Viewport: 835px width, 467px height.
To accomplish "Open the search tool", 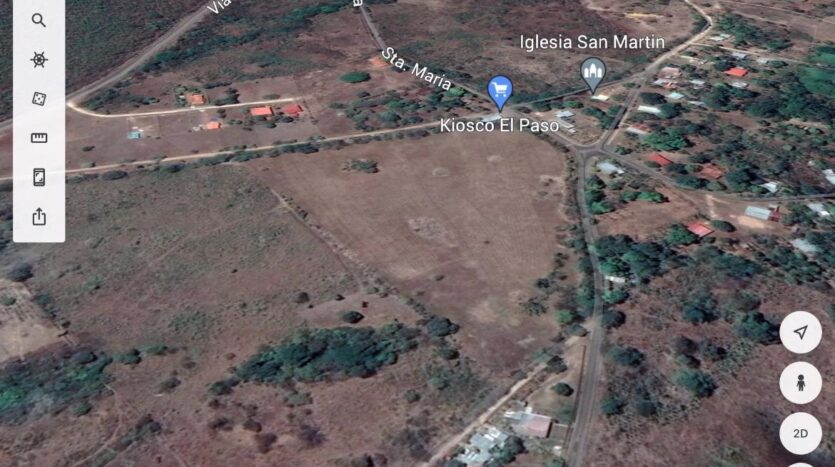I will pos(39,20).
